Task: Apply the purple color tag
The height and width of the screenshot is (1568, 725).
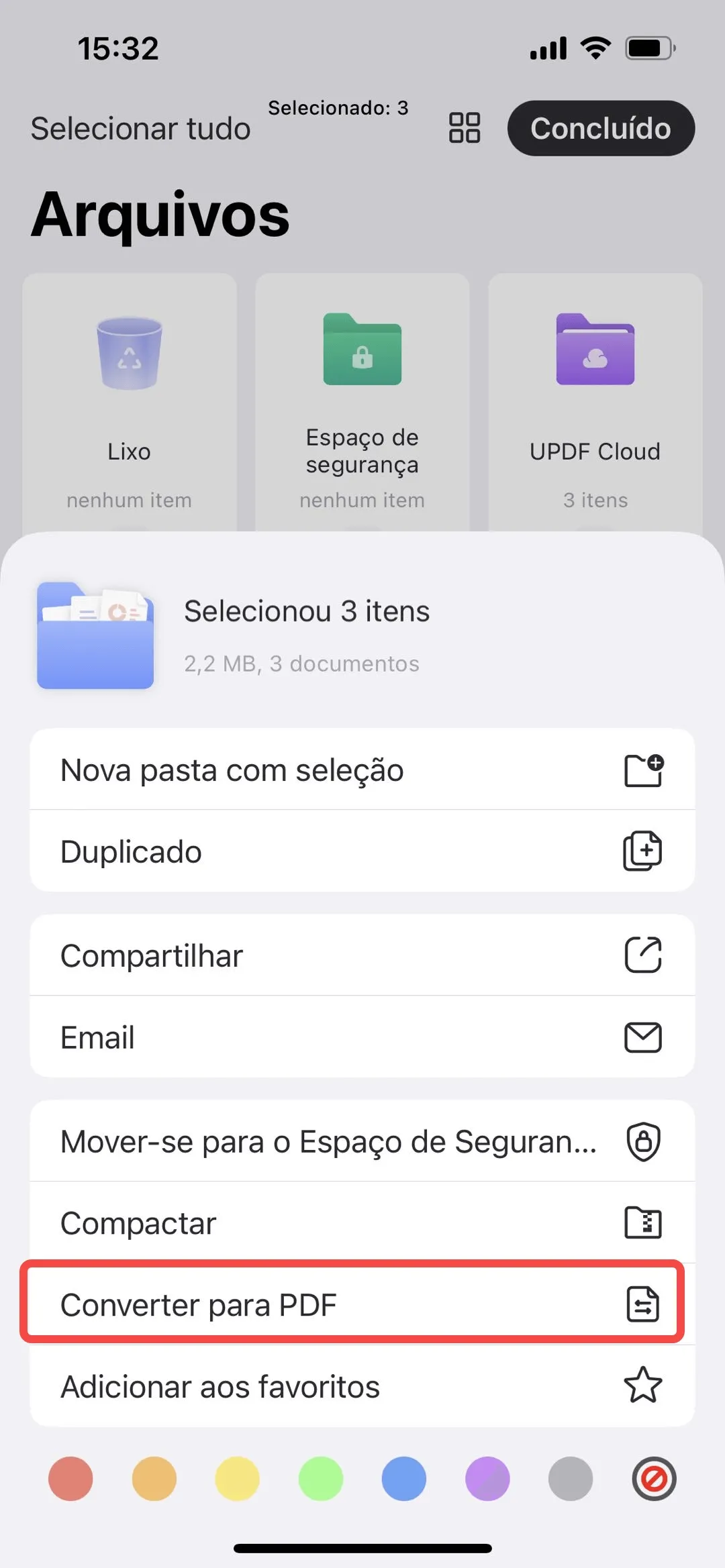Action: [x=487, y=1478]
